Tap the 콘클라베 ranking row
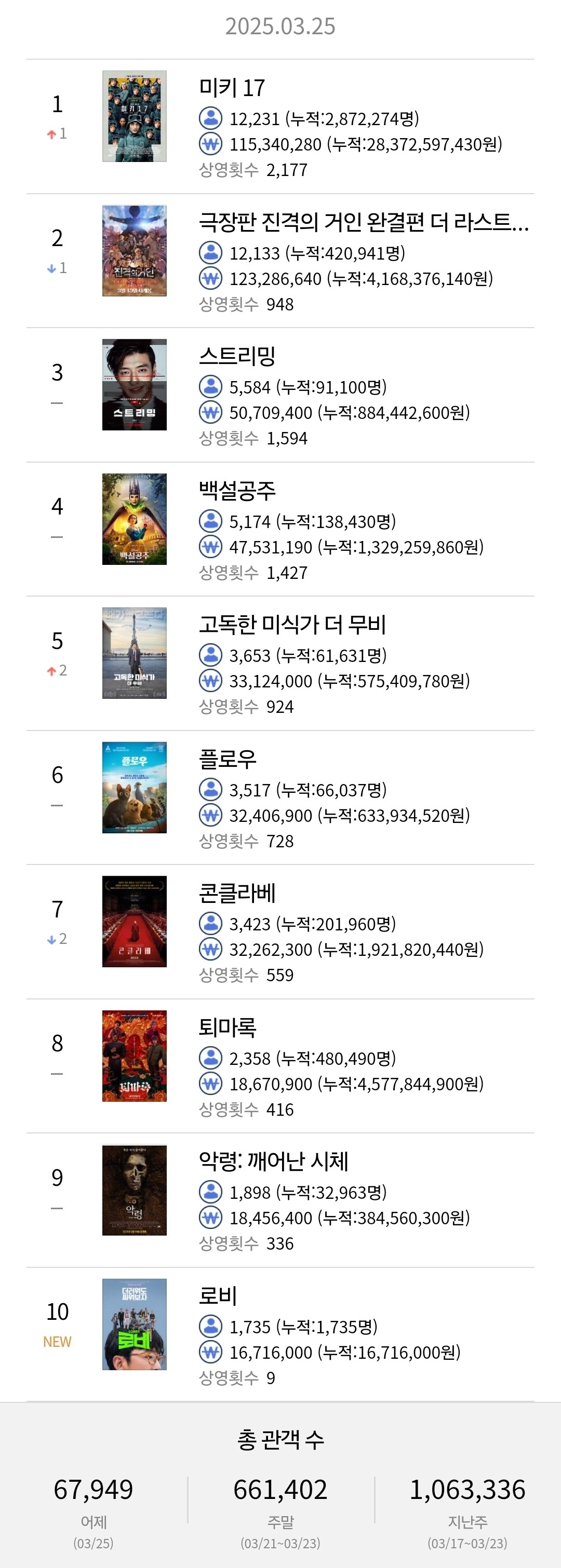The width and height of the screenshot is (561, 1568). click(280, 932)
